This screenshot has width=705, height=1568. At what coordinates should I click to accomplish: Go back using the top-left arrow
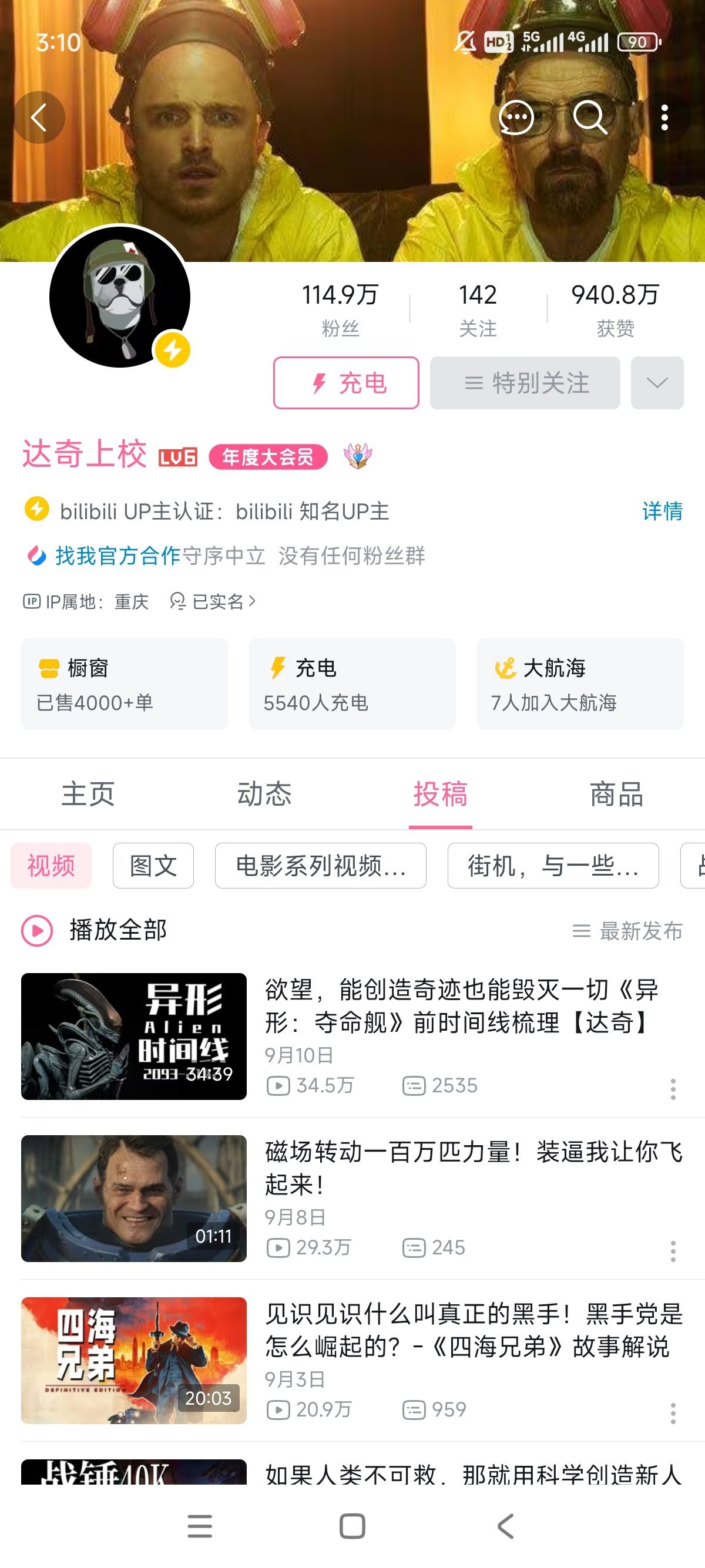[x=39, y=117]
